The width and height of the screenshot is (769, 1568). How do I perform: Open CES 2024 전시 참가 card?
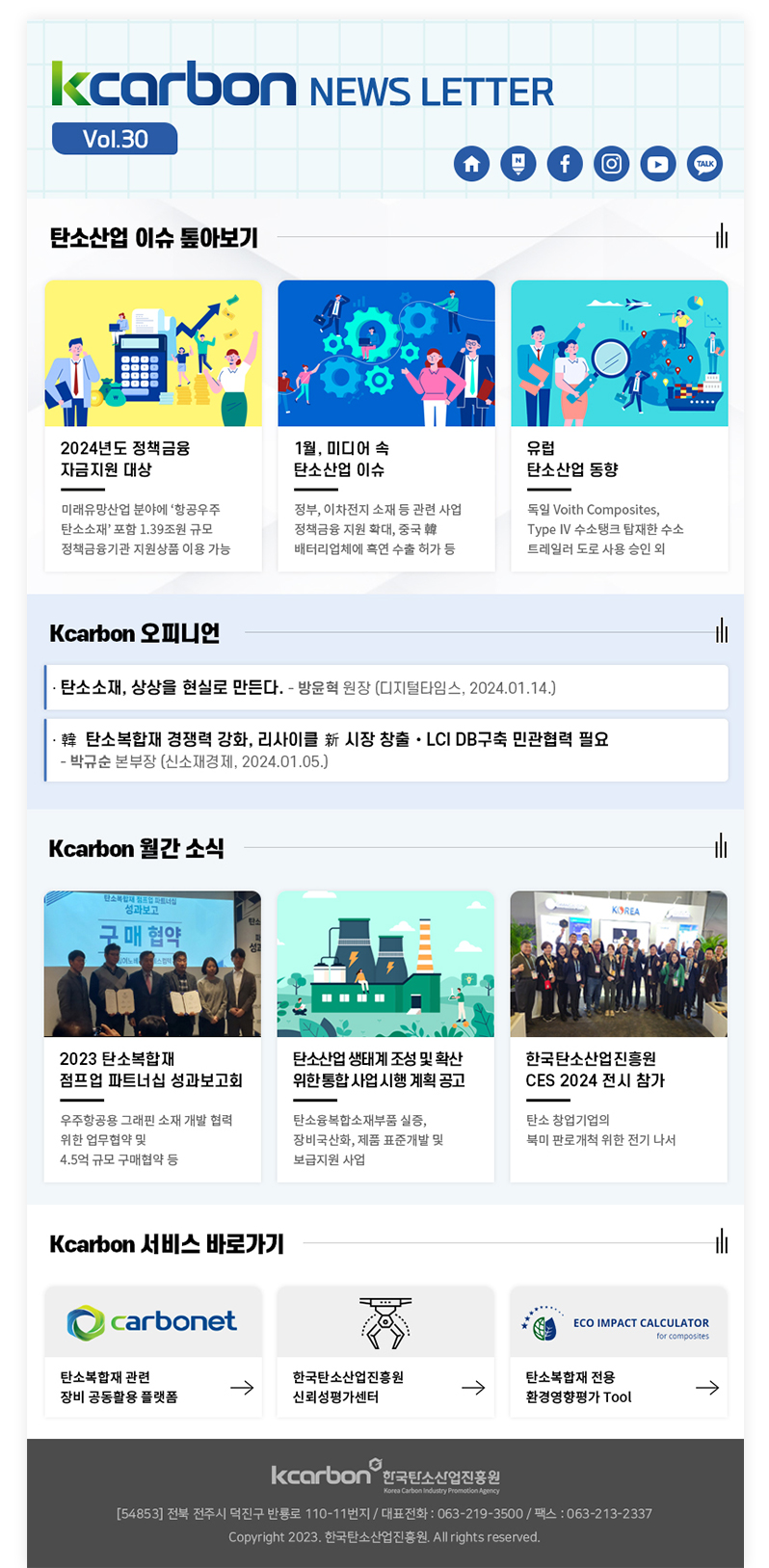point(619,1036)
